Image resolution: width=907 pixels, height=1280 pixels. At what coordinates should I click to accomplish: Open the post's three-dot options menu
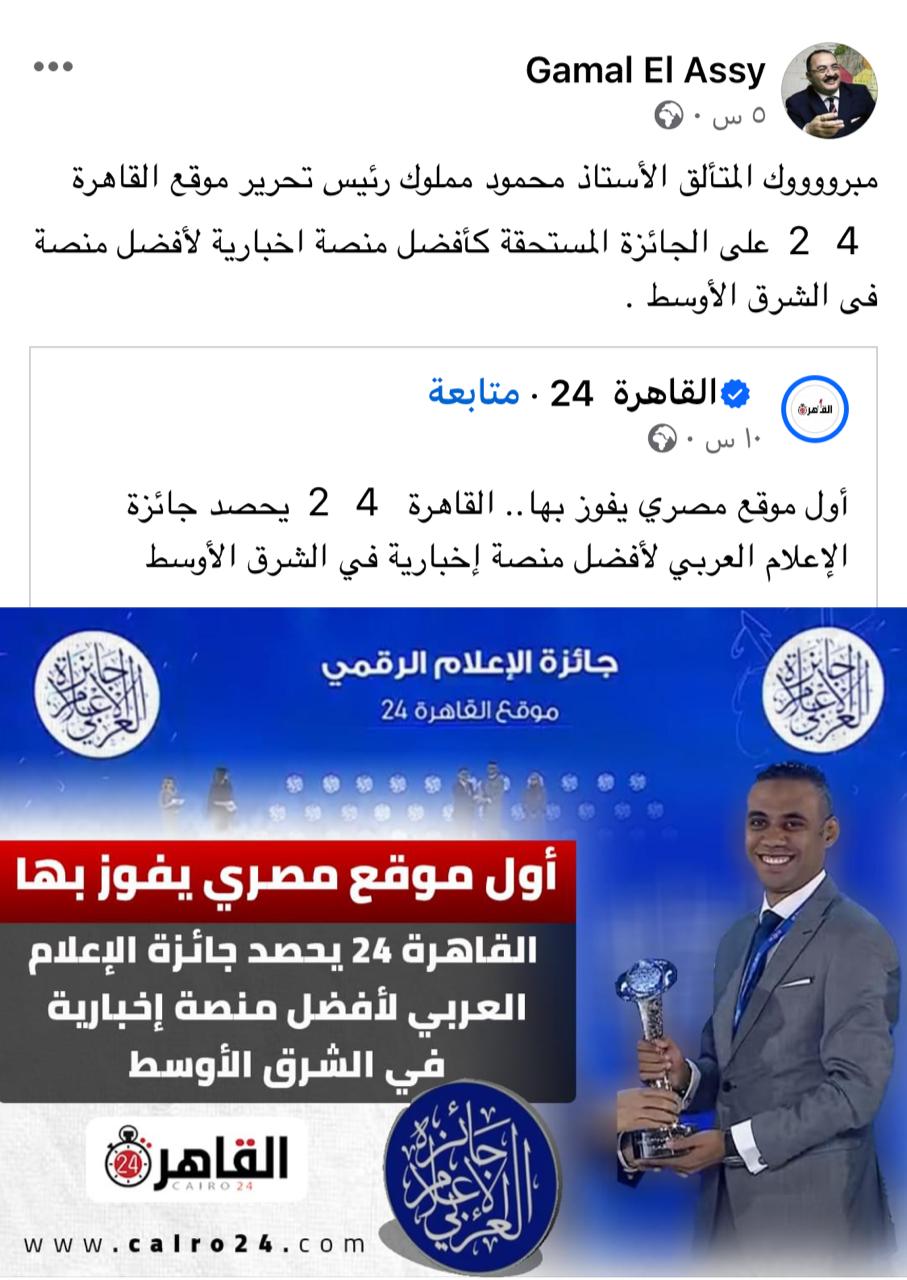click(x=53, y=67)
